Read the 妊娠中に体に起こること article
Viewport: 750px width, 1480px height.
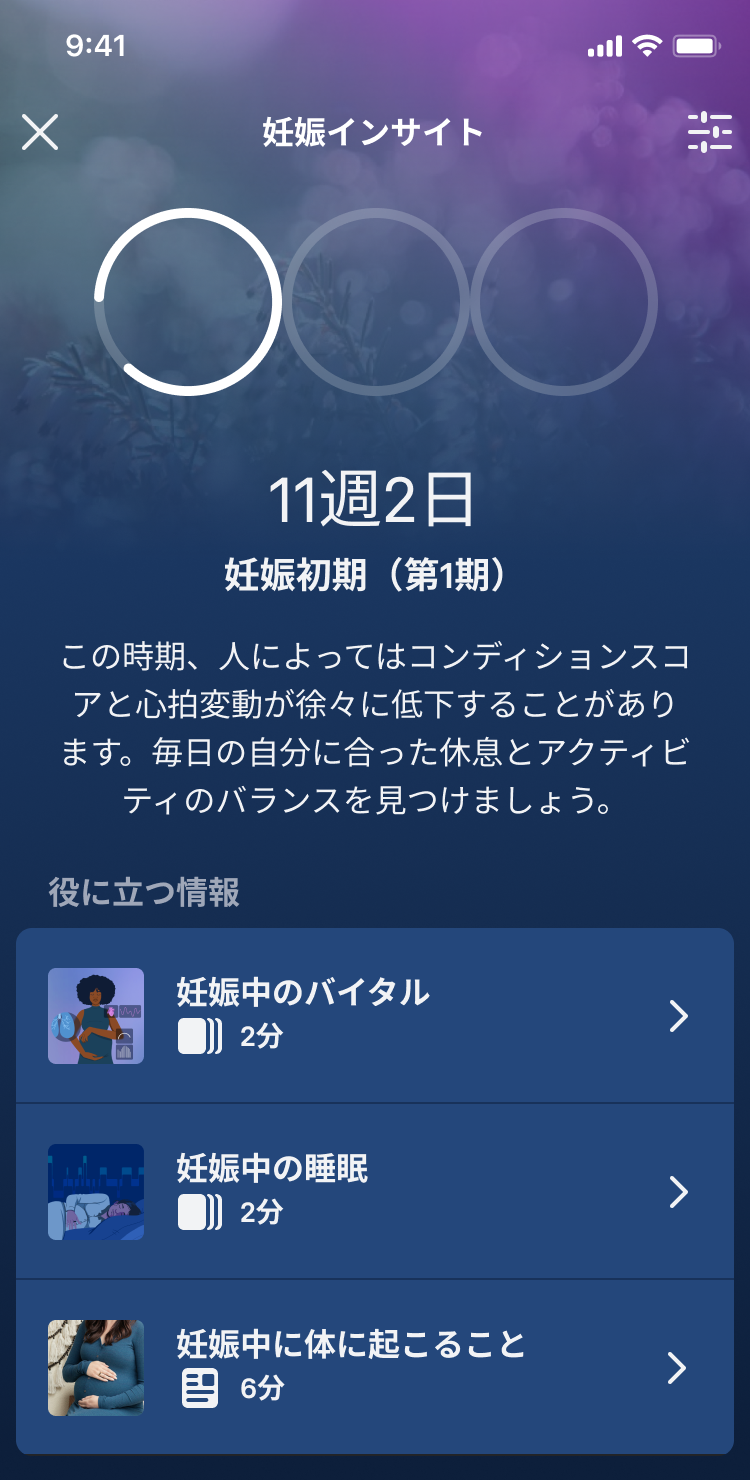pos(375,1367)
